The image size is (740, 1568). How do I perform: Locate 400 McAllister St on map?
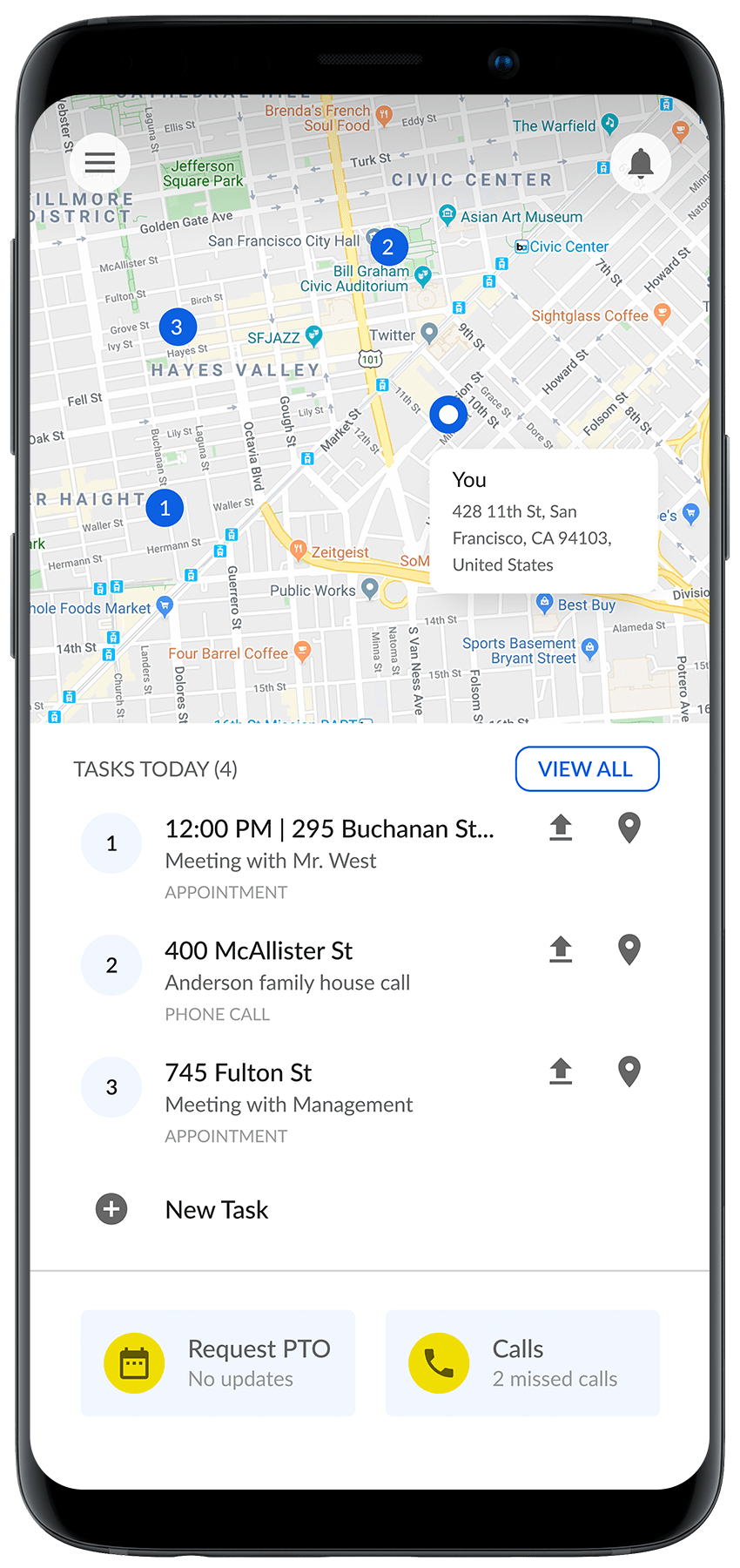coord(629,950)
